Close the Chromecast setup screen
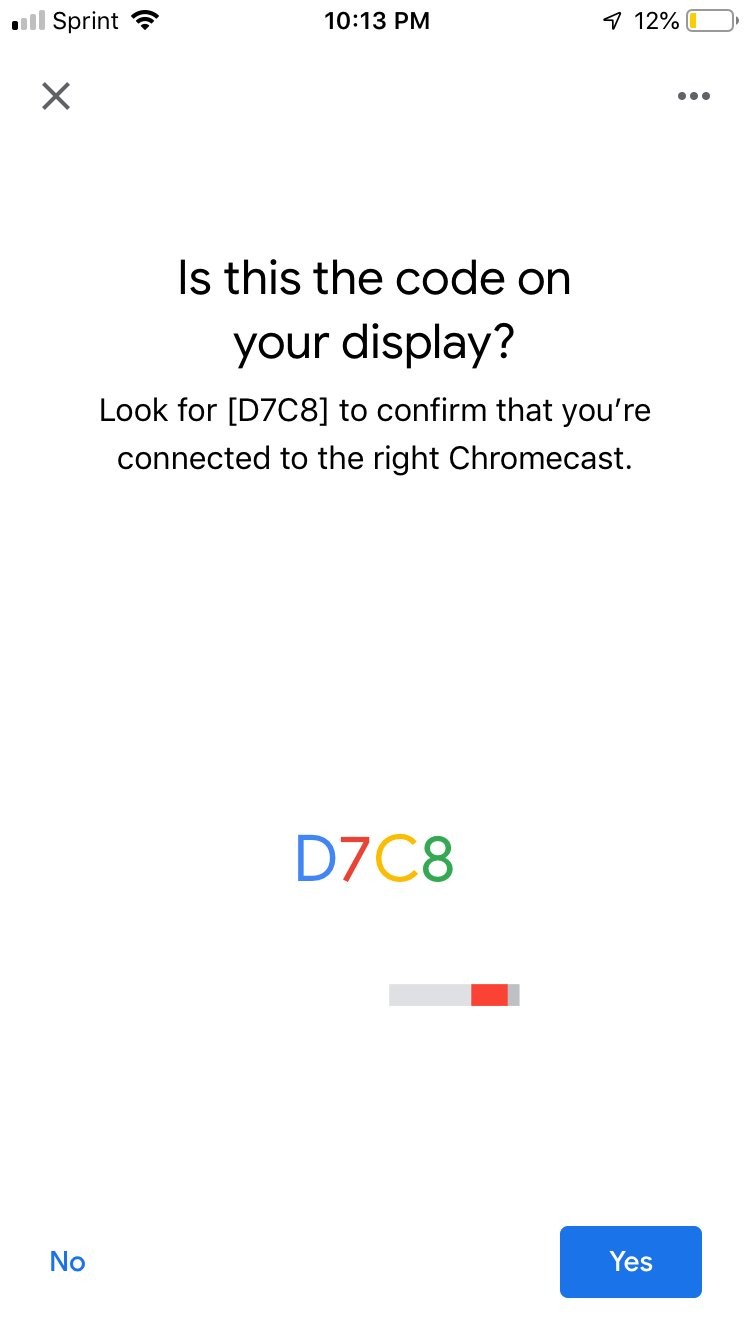This screenshot has height=1334, width=750. (56, 96)
